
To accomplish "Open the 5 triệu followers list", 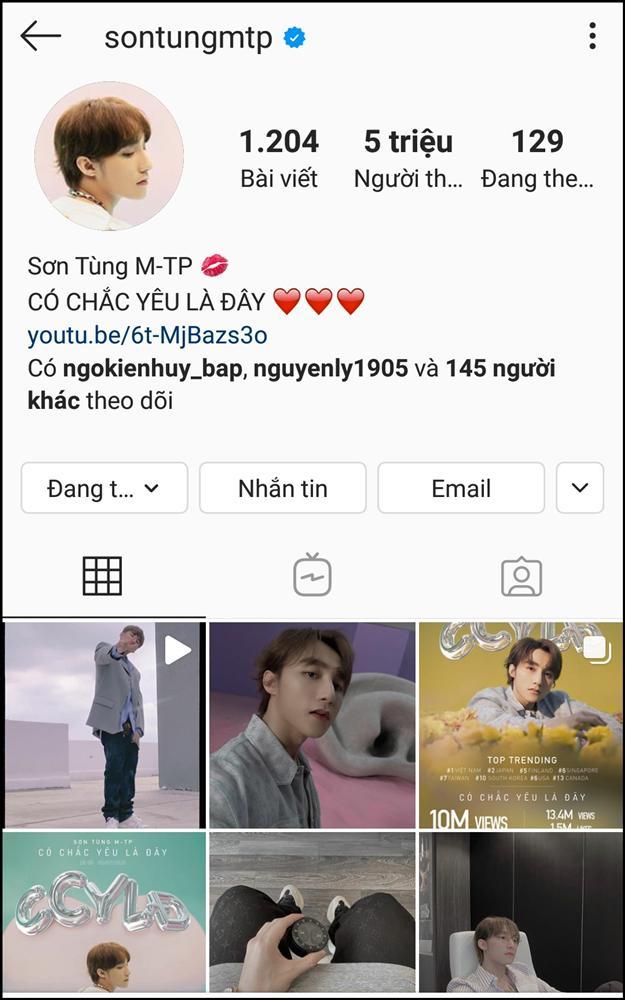I will coord(408,158).
